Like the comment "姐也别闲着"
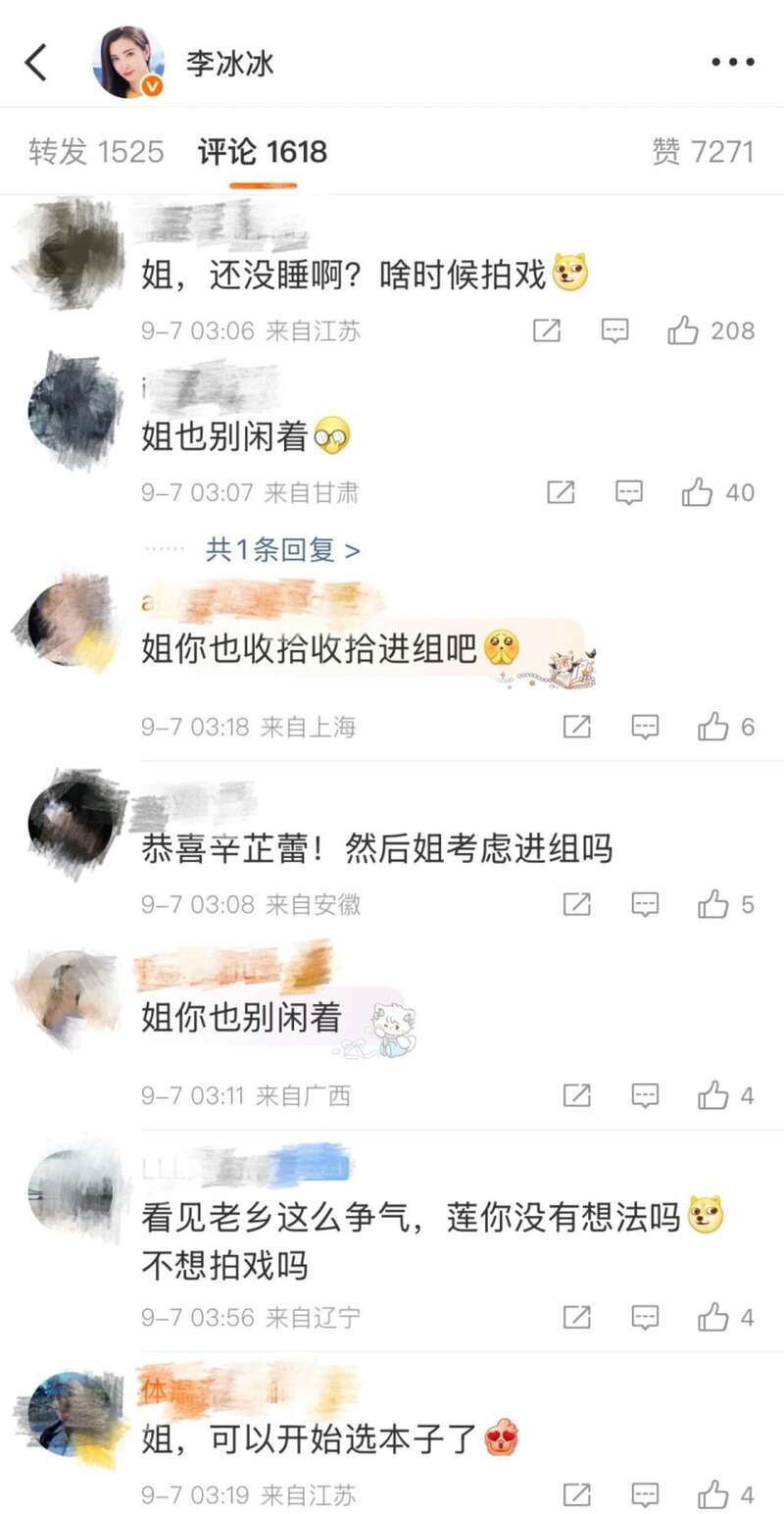 (697, 492)
